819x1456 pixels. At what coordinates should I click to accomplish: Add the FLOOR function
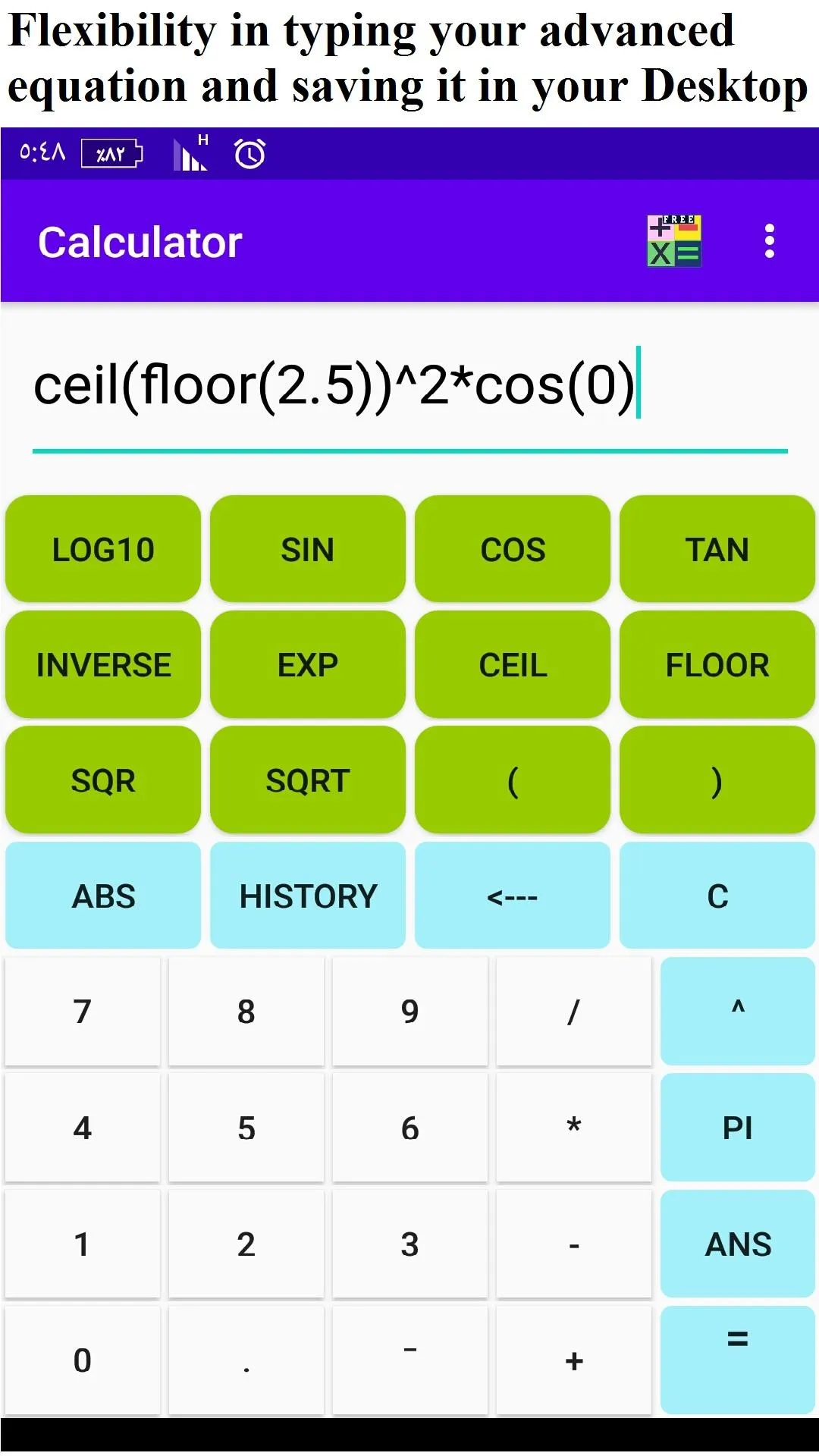tap(717, 664)
